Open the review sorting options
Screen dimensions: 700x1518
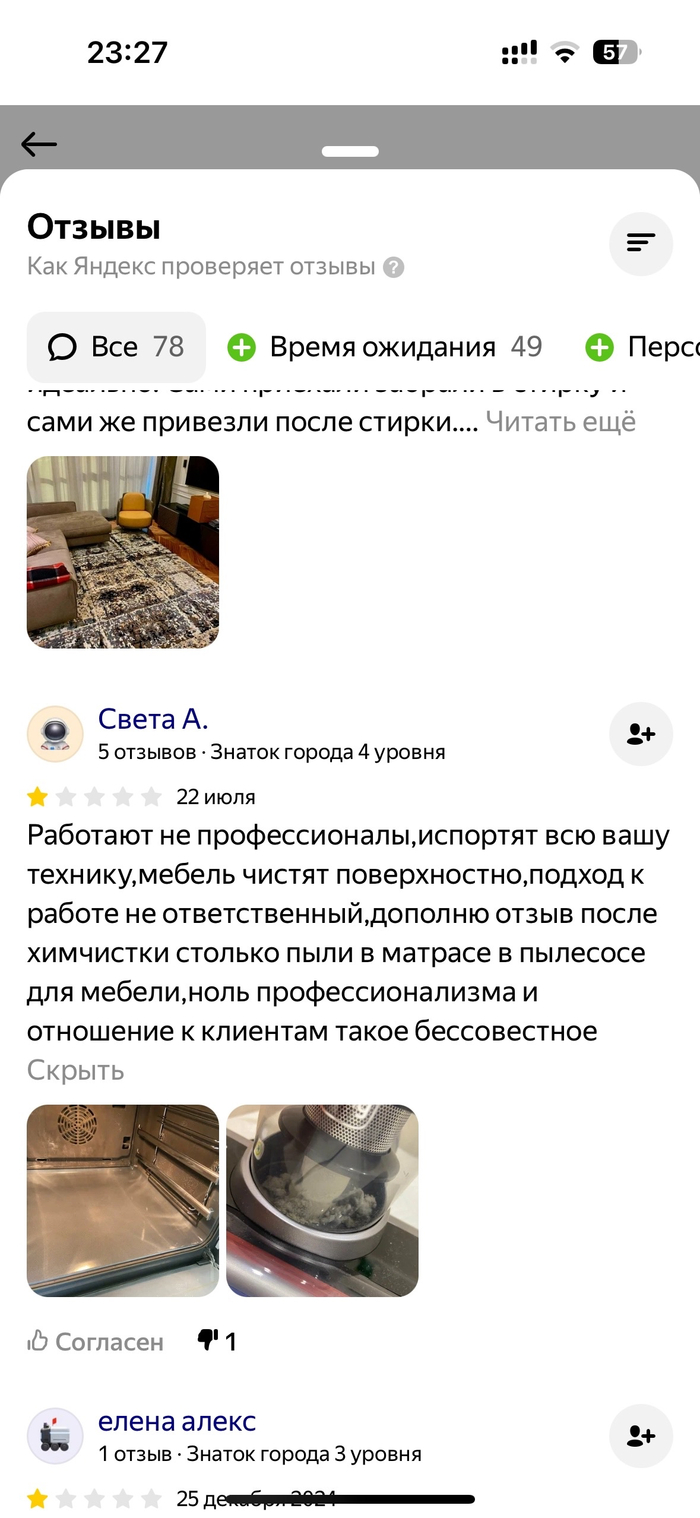click(x=640, y=243)
